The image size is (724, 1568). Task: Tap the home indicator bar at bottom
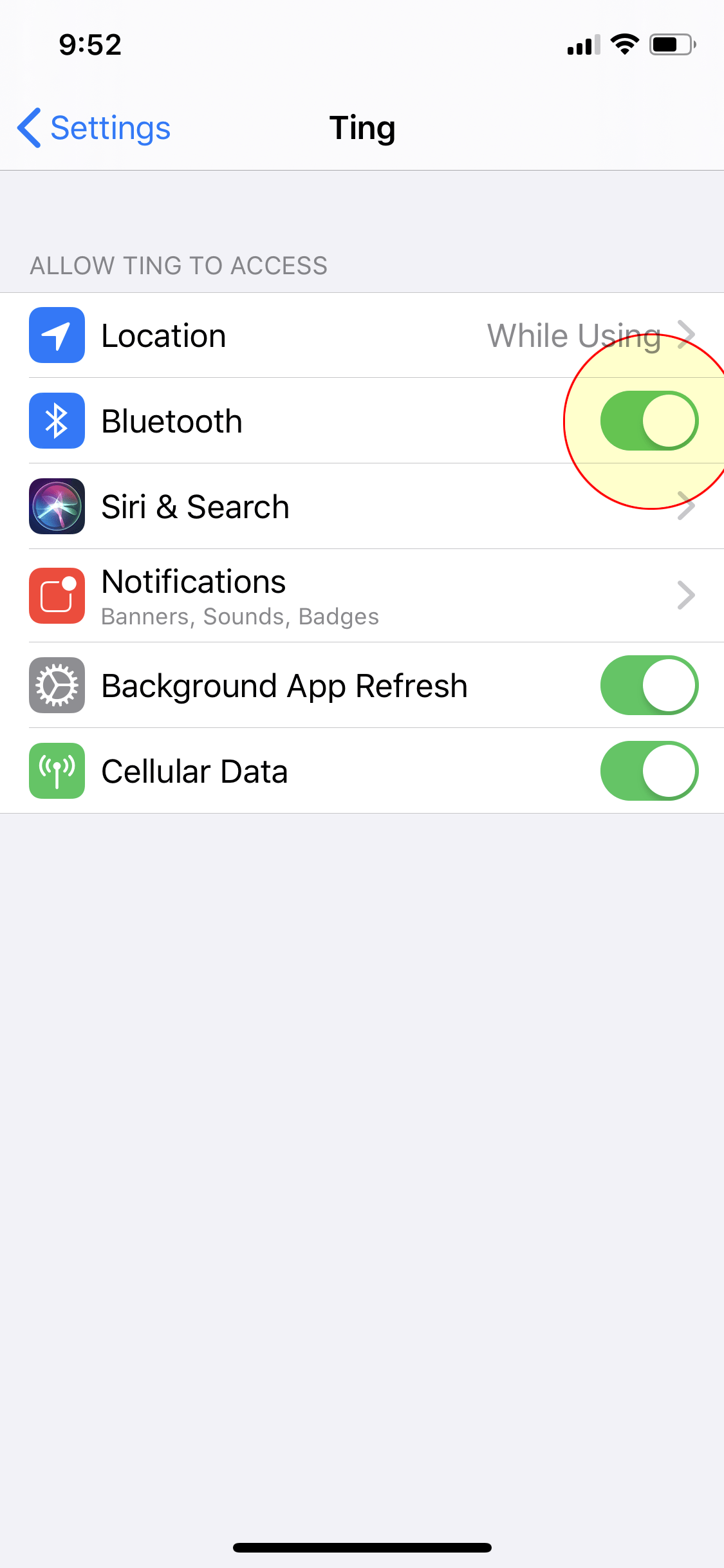tap(362, 1547)
